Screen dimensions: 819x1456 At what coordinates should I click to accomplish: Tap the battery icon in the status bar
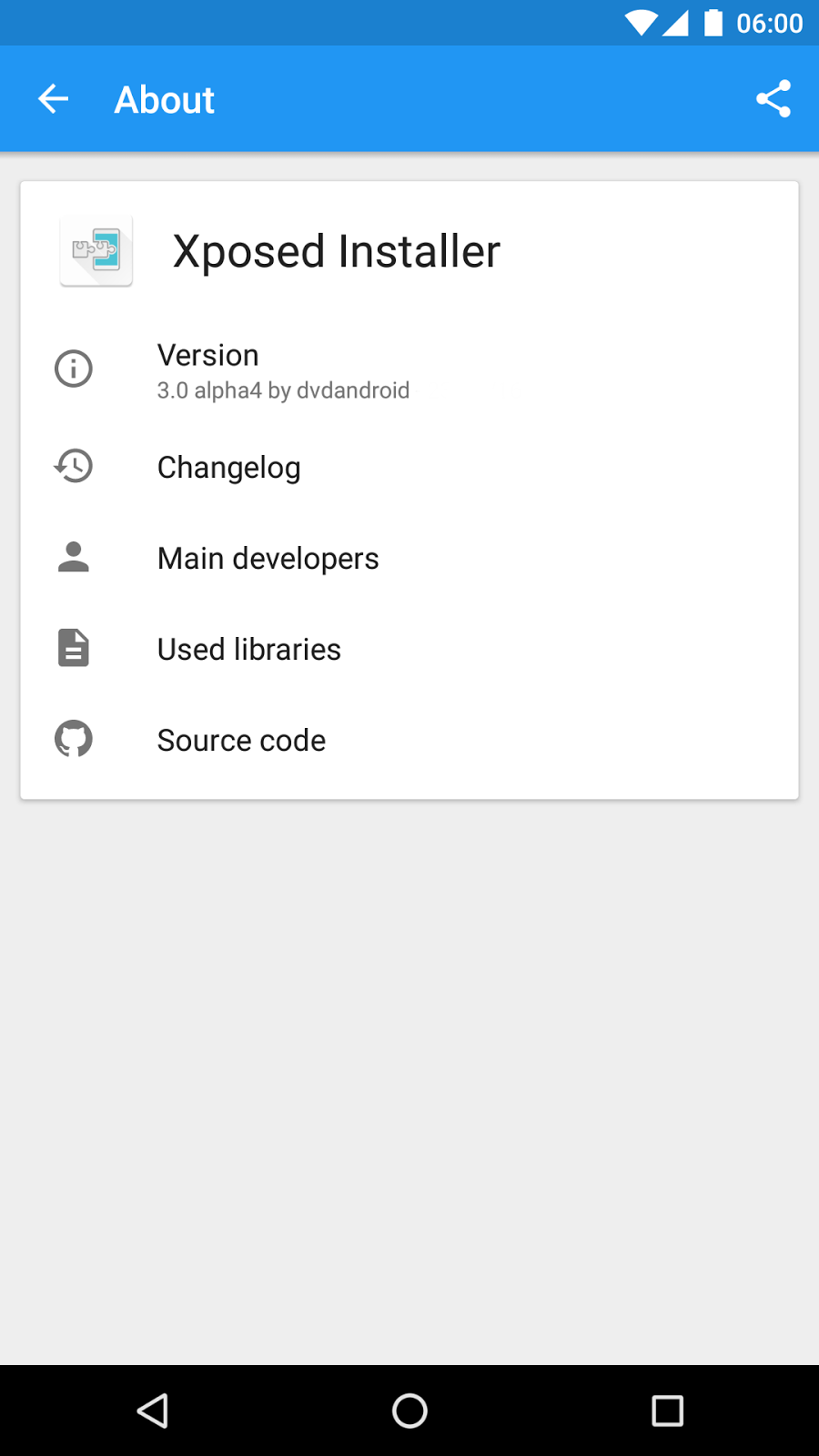click(x=714, y=23)
